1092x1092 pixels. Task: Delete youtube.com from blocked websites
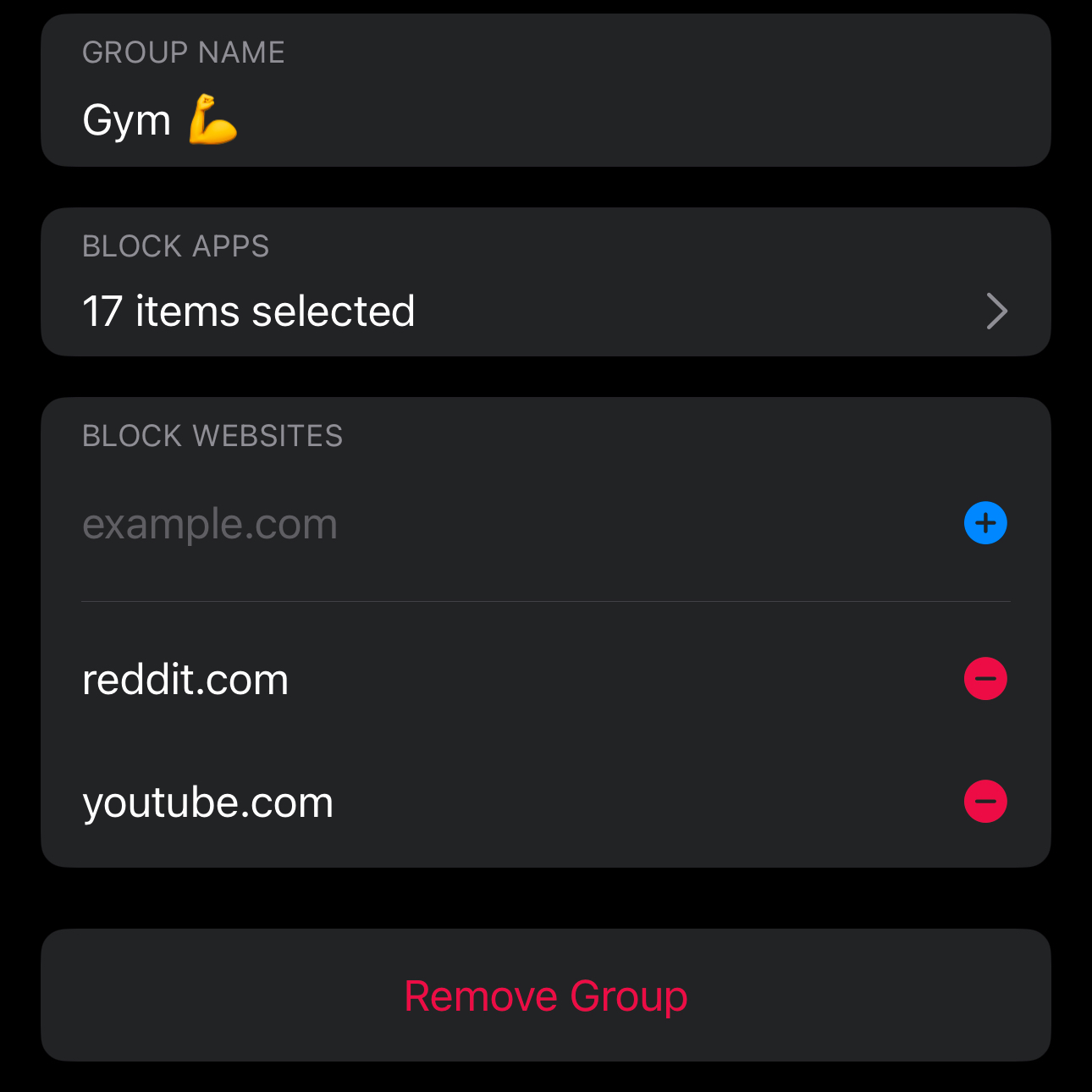click(x=985, y=802)
